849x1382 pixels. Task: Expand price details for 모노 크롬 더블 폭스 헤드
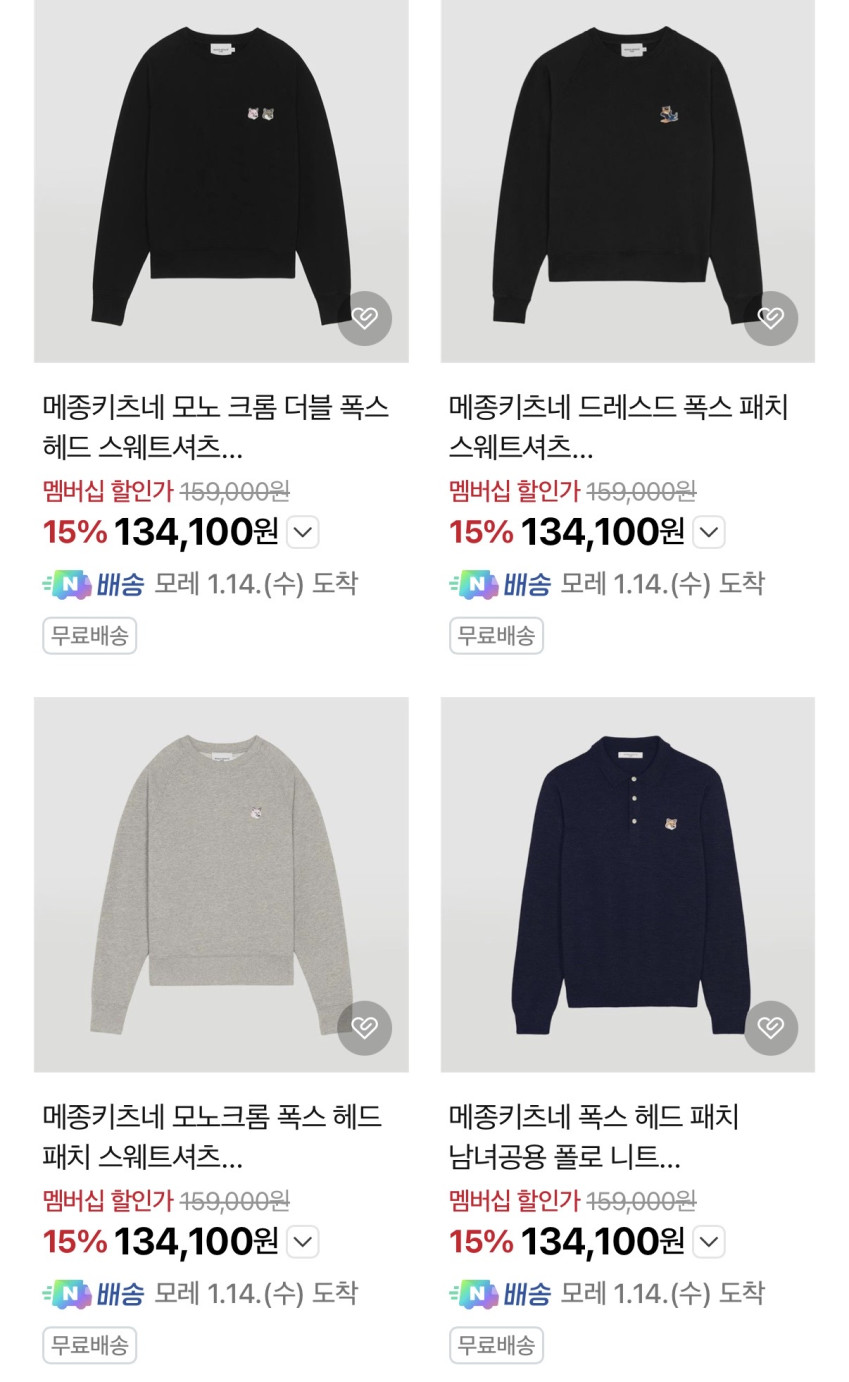[303, 532]
